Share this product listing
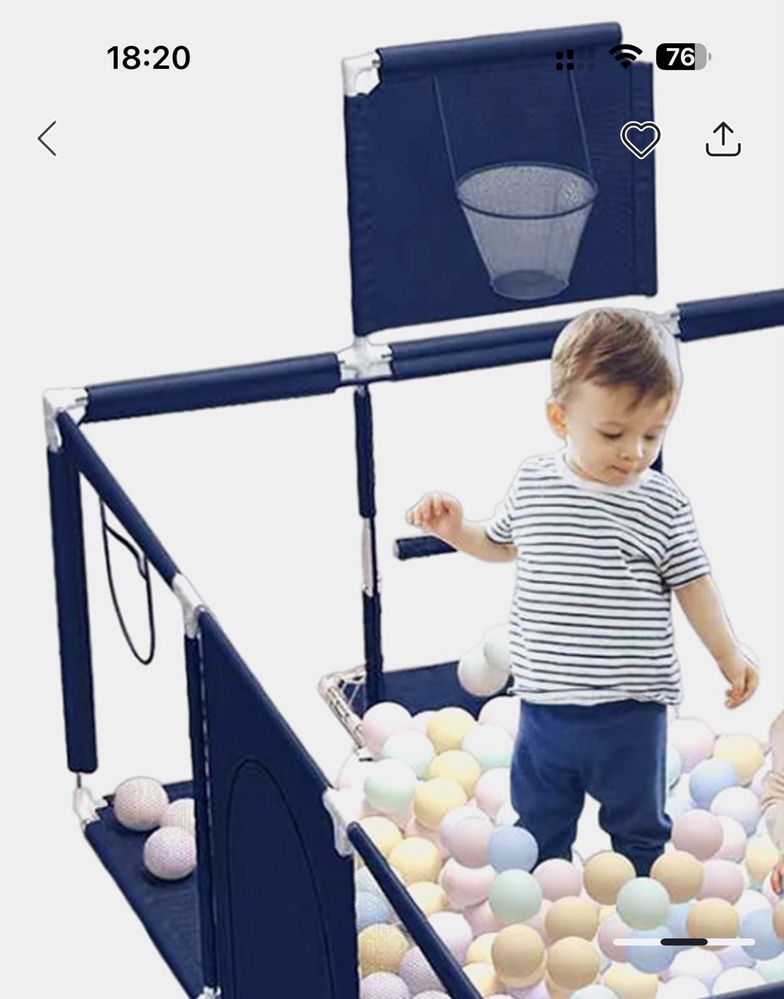The width and height of the screenshot is (784, 999). pos(723,140)
